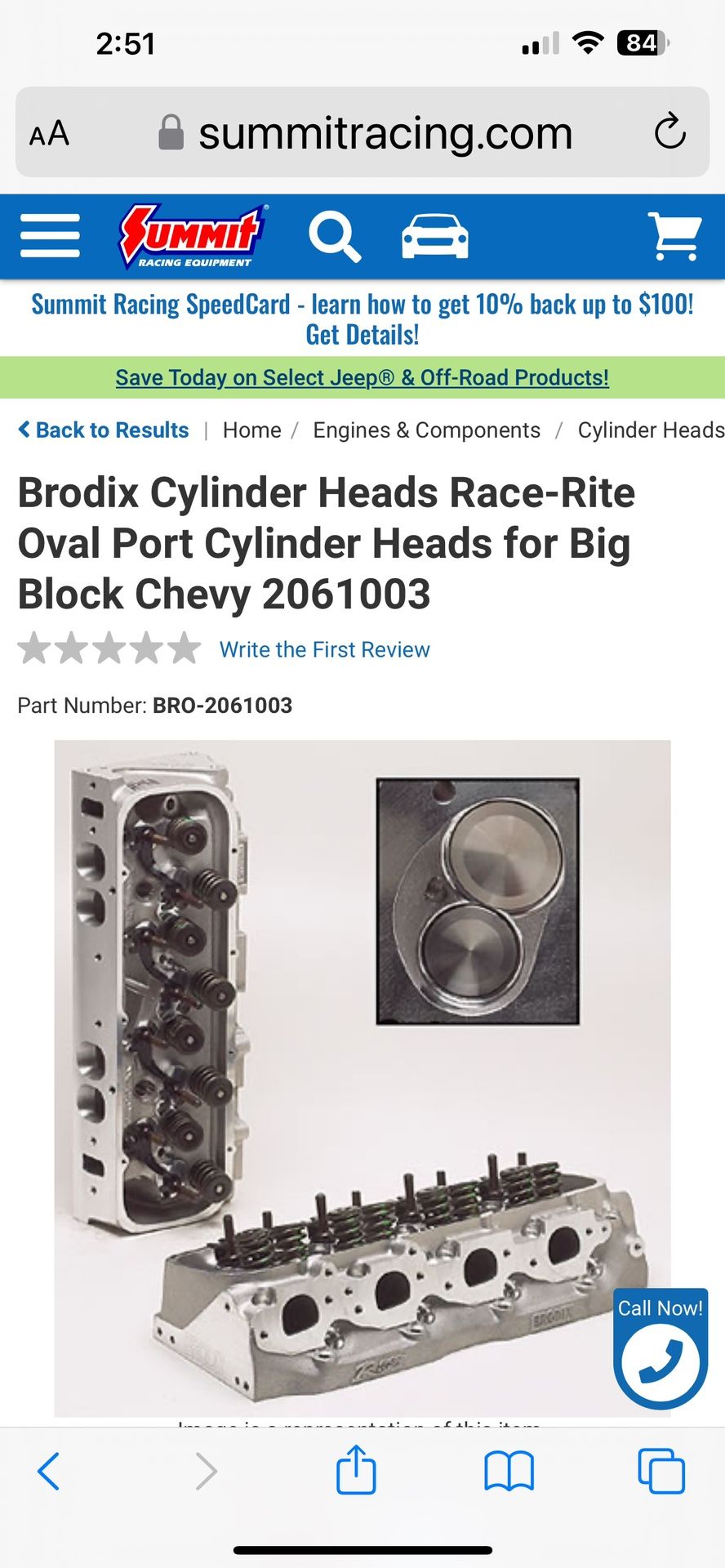The width and height of the screenshot is (725, 1568).
Task: Click the Summit Racing logo
Action: click(191, 236)
